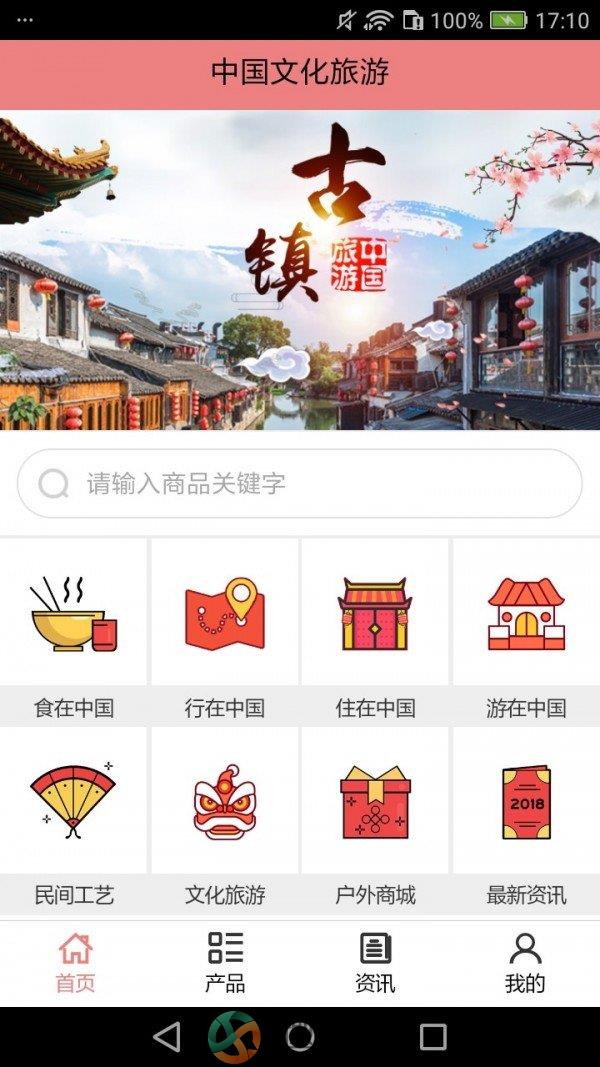Open the recent apps overview
600x1067 pixels.
[433, 1037]
